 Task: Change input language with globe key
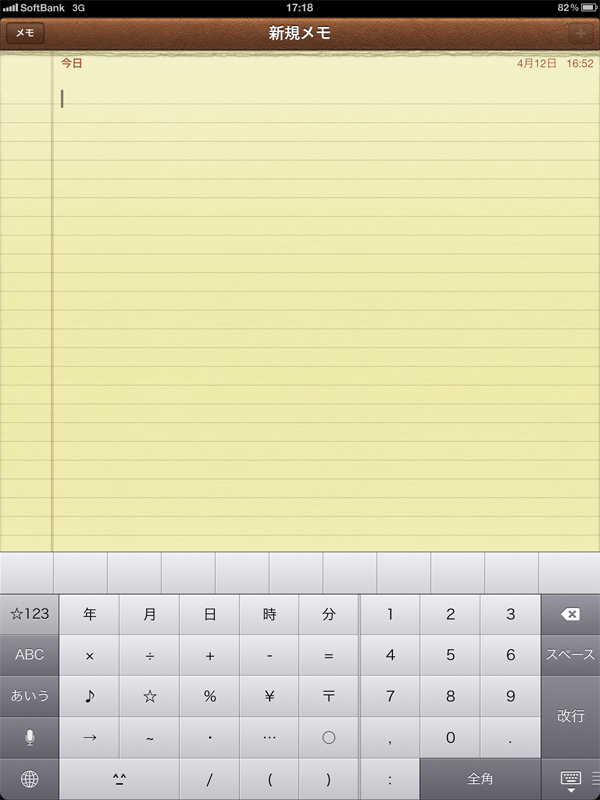tap(30, 778)
